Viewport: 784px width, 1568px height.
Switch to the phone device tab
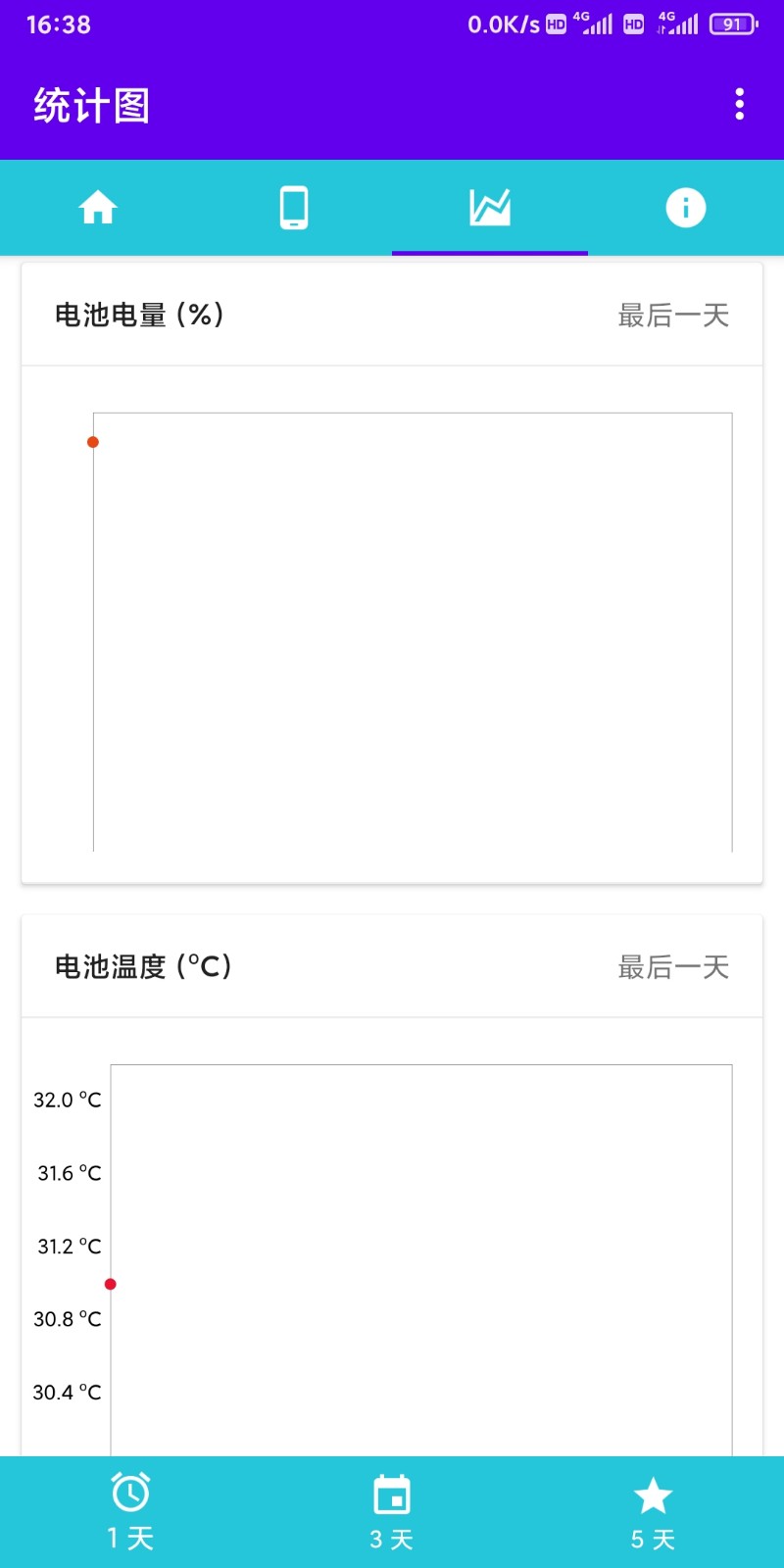click(x=294, y=208)
